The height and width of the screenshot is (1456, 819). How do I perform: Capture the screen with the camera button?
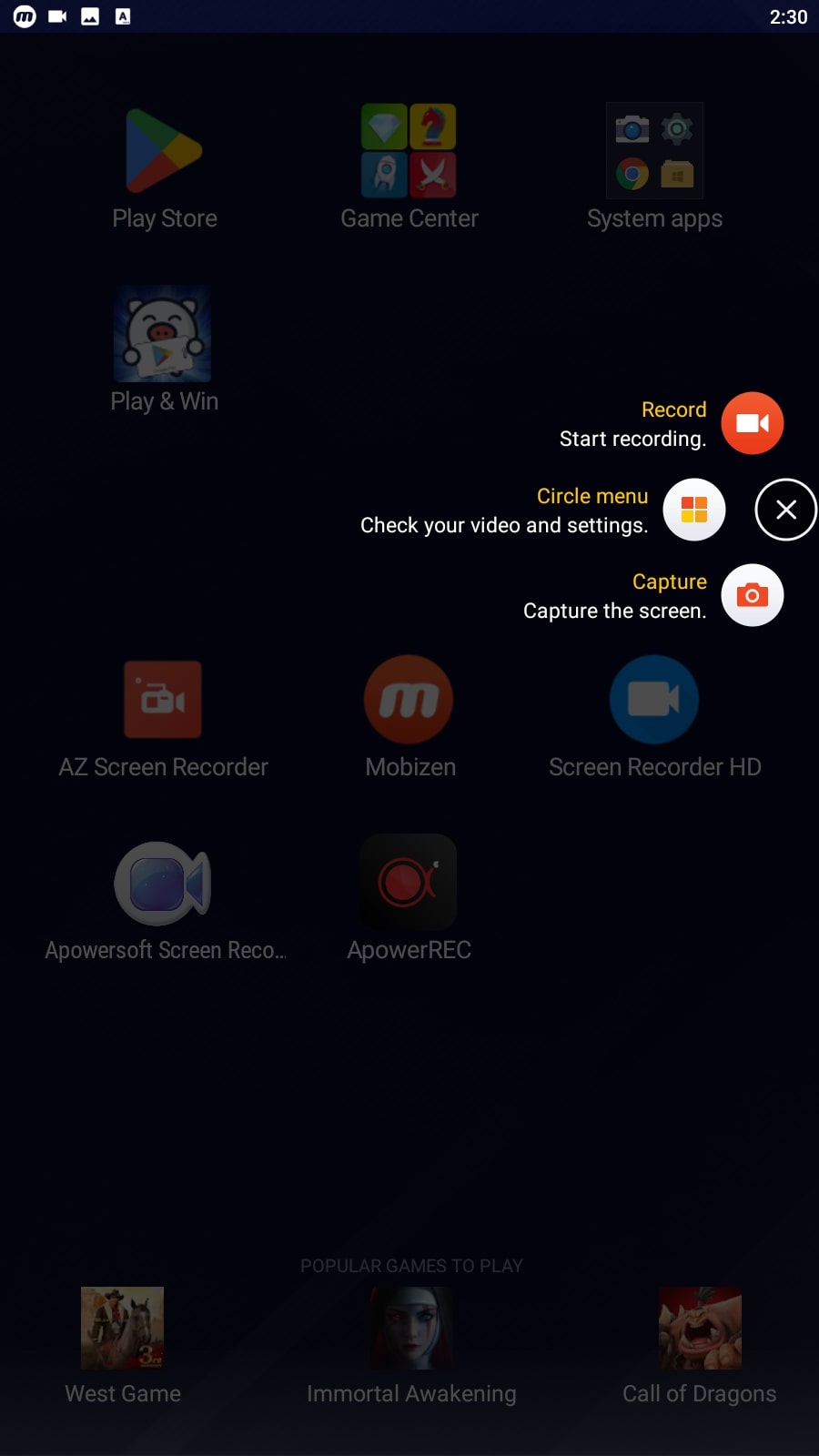click(x=753, y=595)
